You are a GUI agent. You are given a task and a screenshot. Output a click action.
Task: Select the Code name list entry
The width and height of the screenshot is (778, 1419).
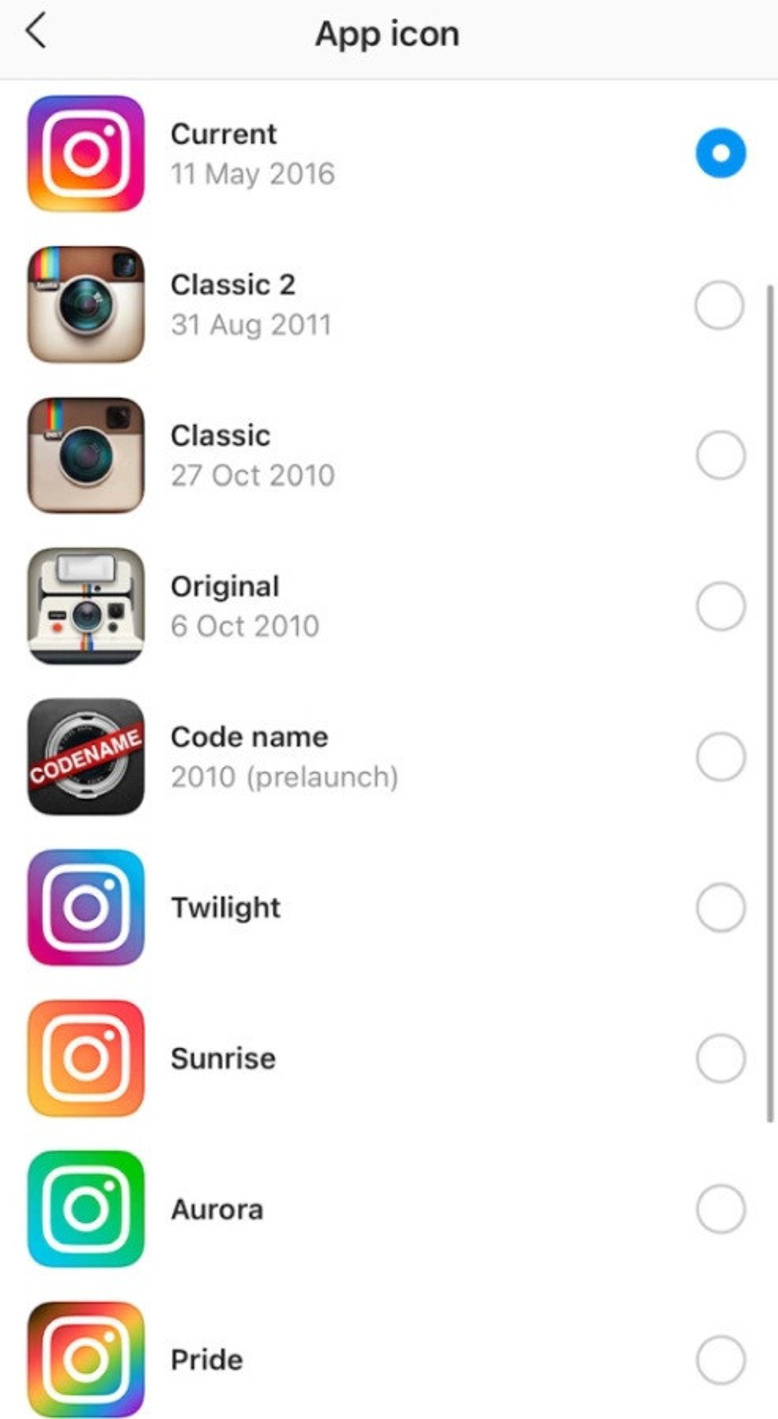point(250,737)
